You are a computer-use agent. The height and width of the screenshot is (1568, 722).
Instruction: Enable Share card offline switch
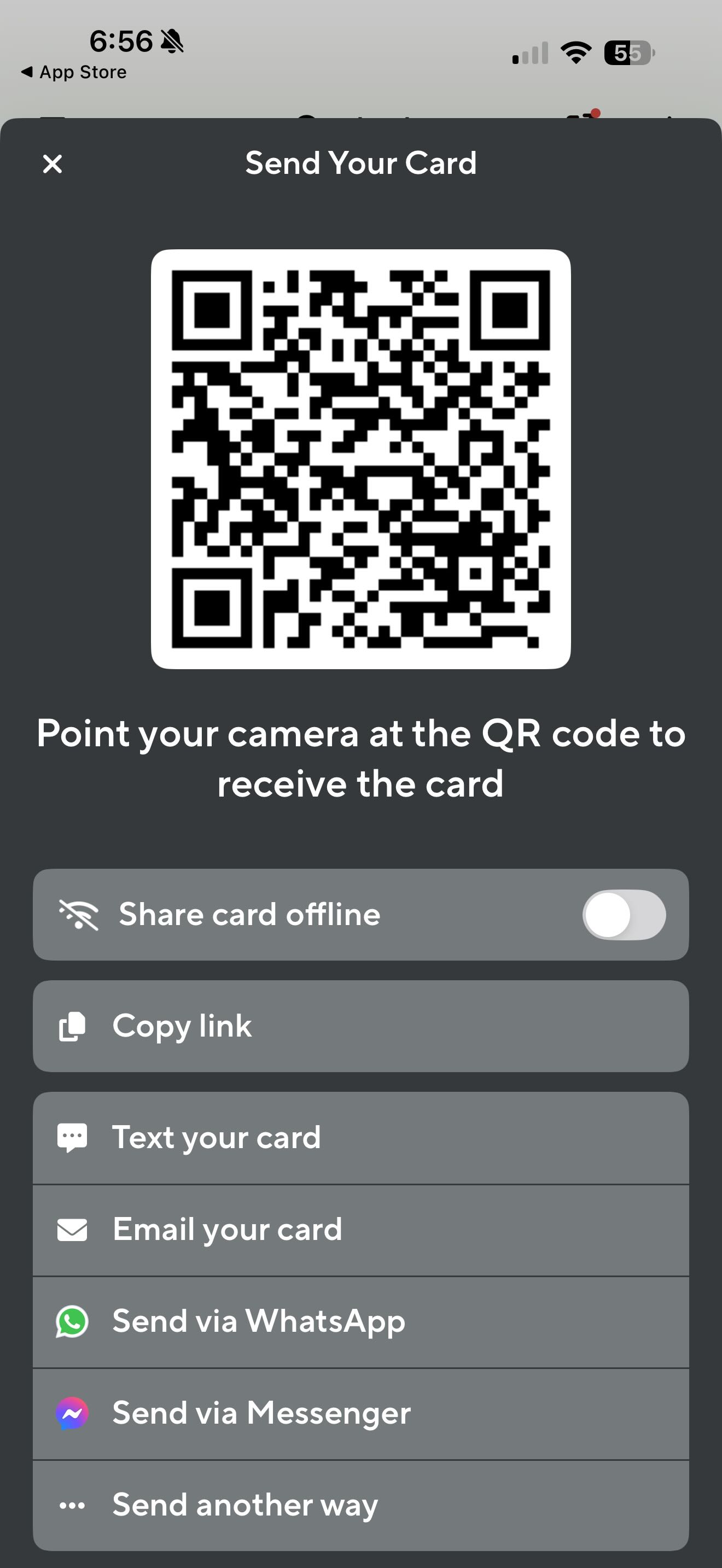tap(624, 915)
